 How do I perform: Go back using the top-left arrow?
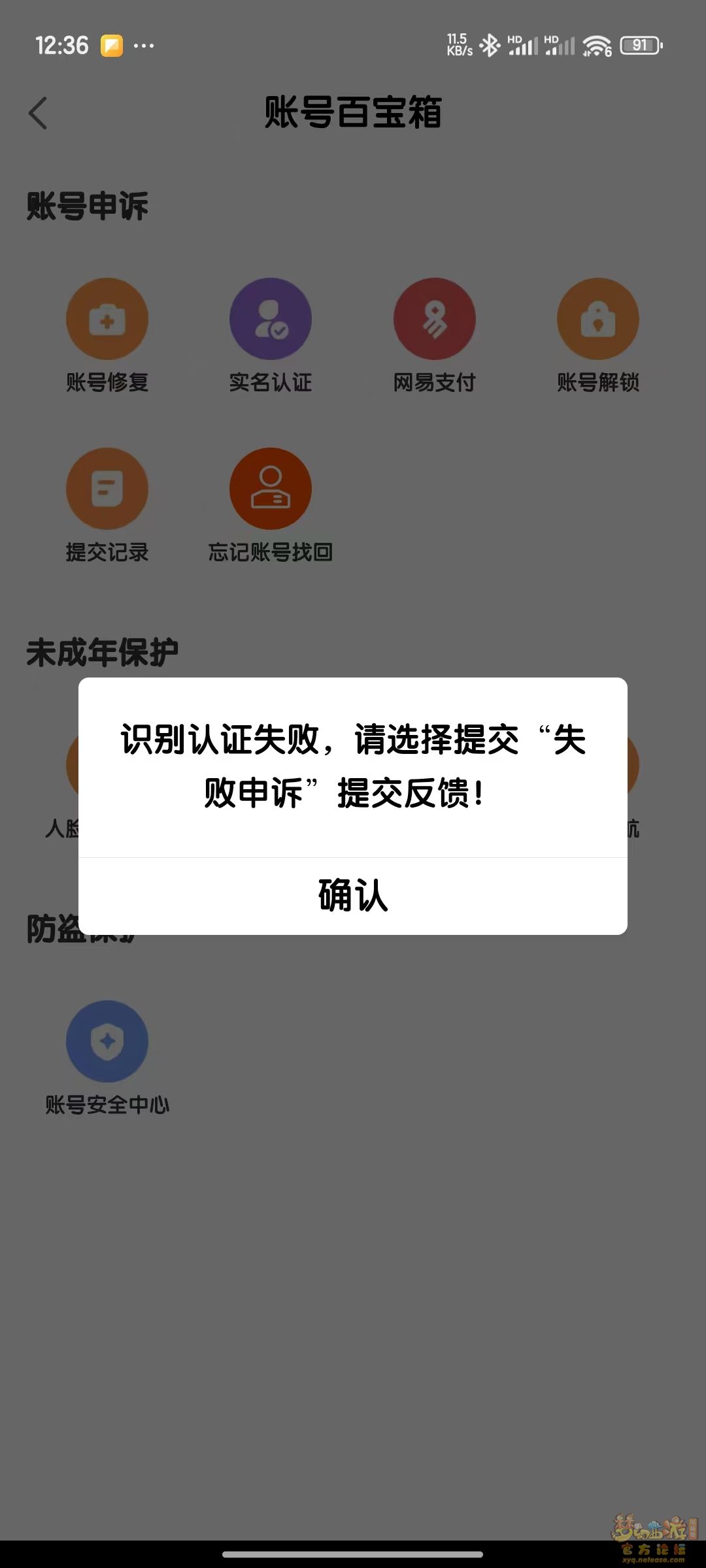pyautogui.click(x=38, y=113)
